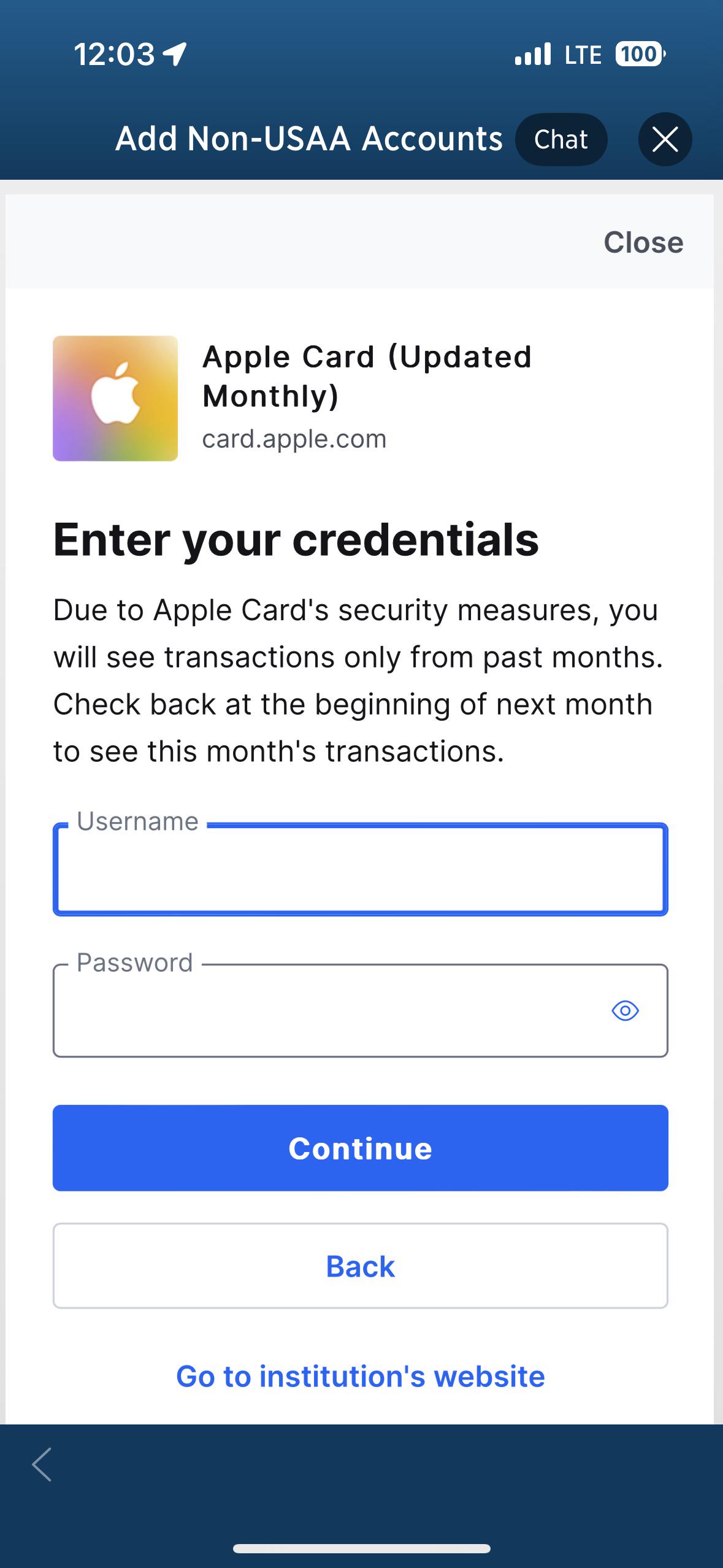The image size is (723, 1568).
Task: Tap the card.apple.com text
Action: coord(295,438)
